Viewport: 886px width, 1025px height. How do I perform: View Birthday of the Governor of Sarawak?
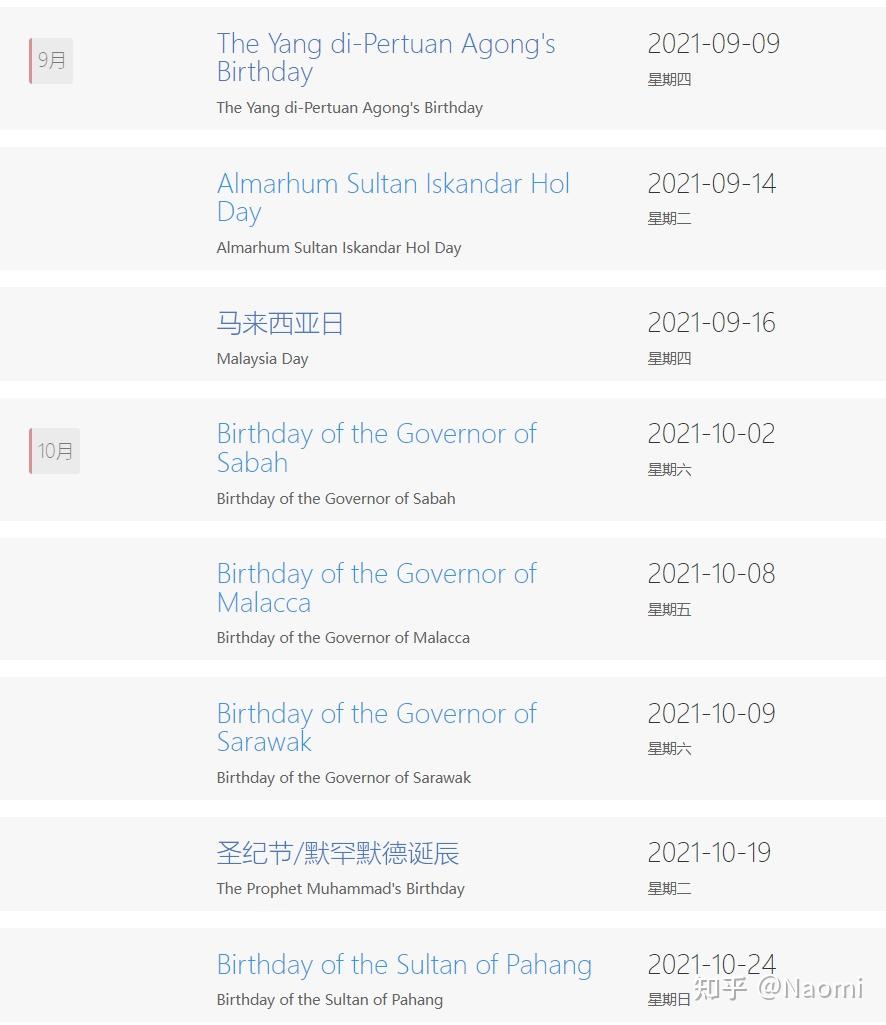point(377,728)
